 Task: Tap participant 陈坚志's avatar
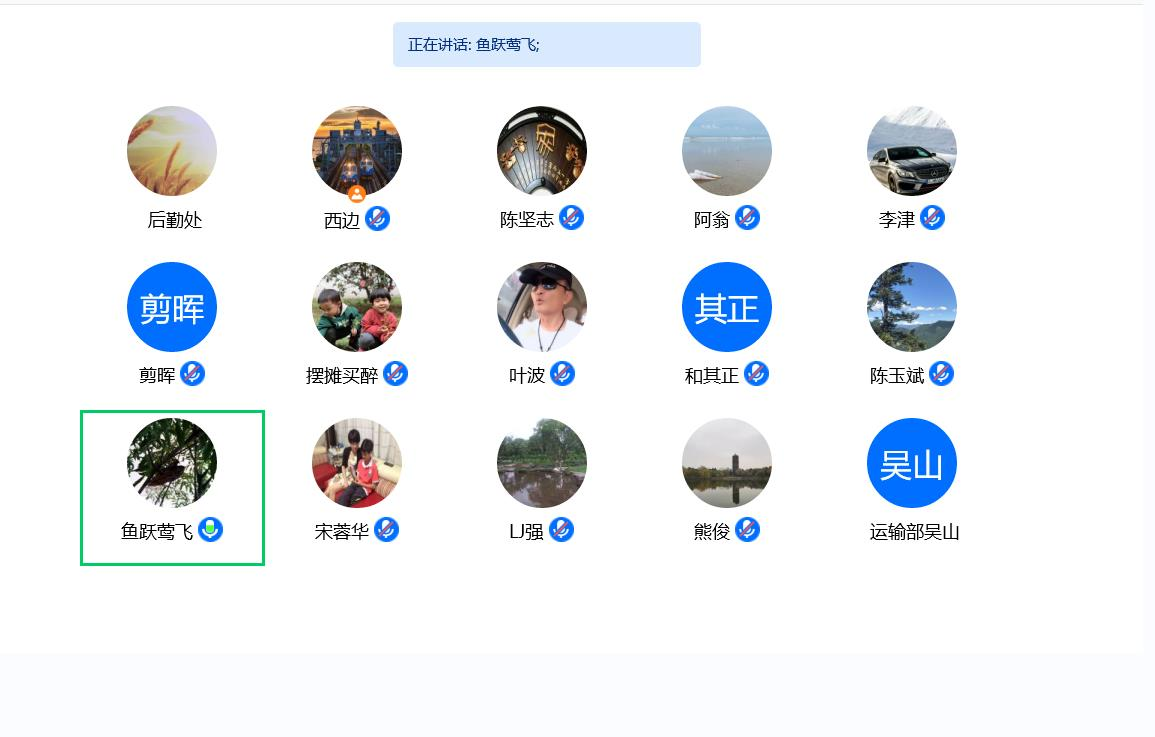pos(542,151)
